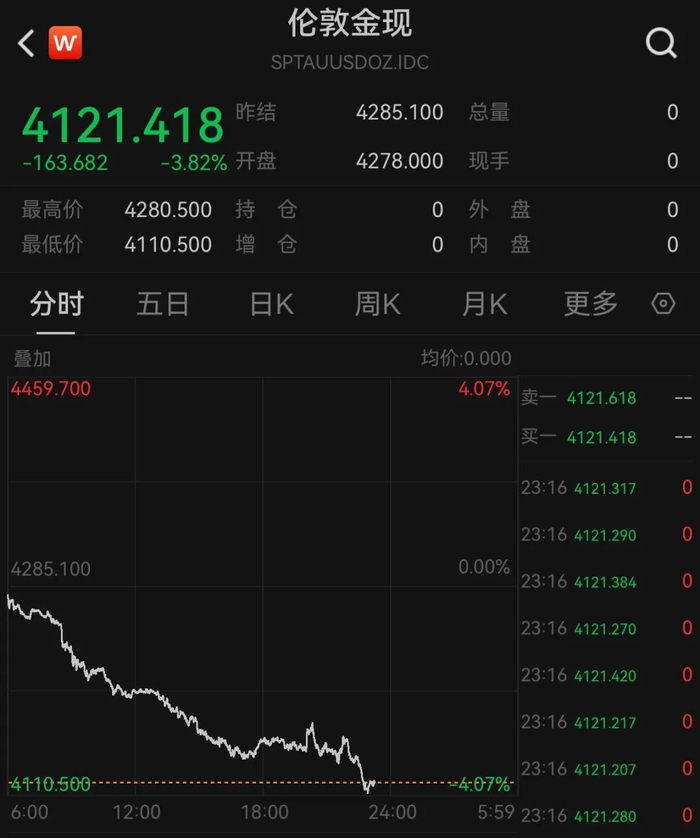This screenshot has height=838, width=700.
Task: Switch to the 日K daily chart tab
Action: tap(272, 304)
